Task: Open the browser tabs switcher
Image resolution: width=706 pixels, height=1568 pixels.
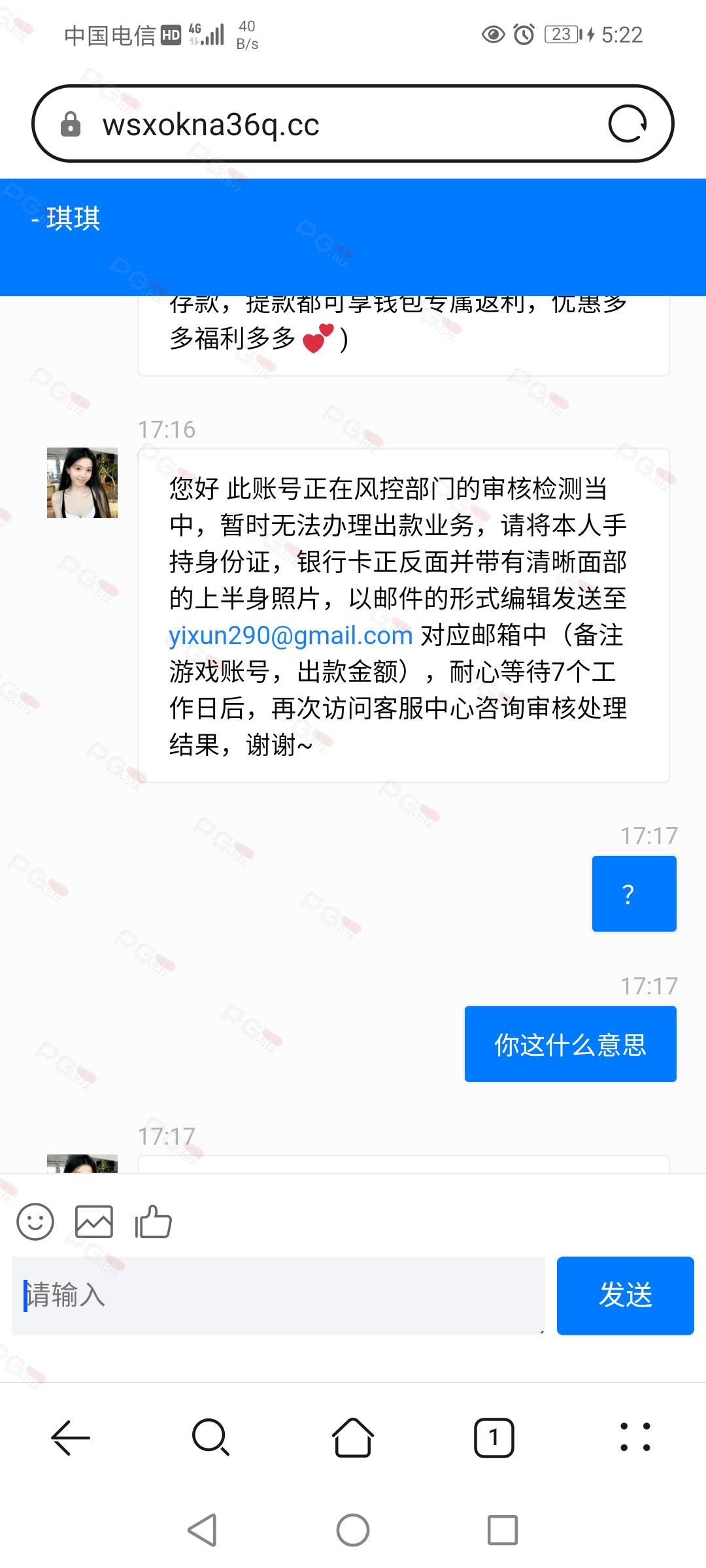Action: click(x=494, y=1437)
